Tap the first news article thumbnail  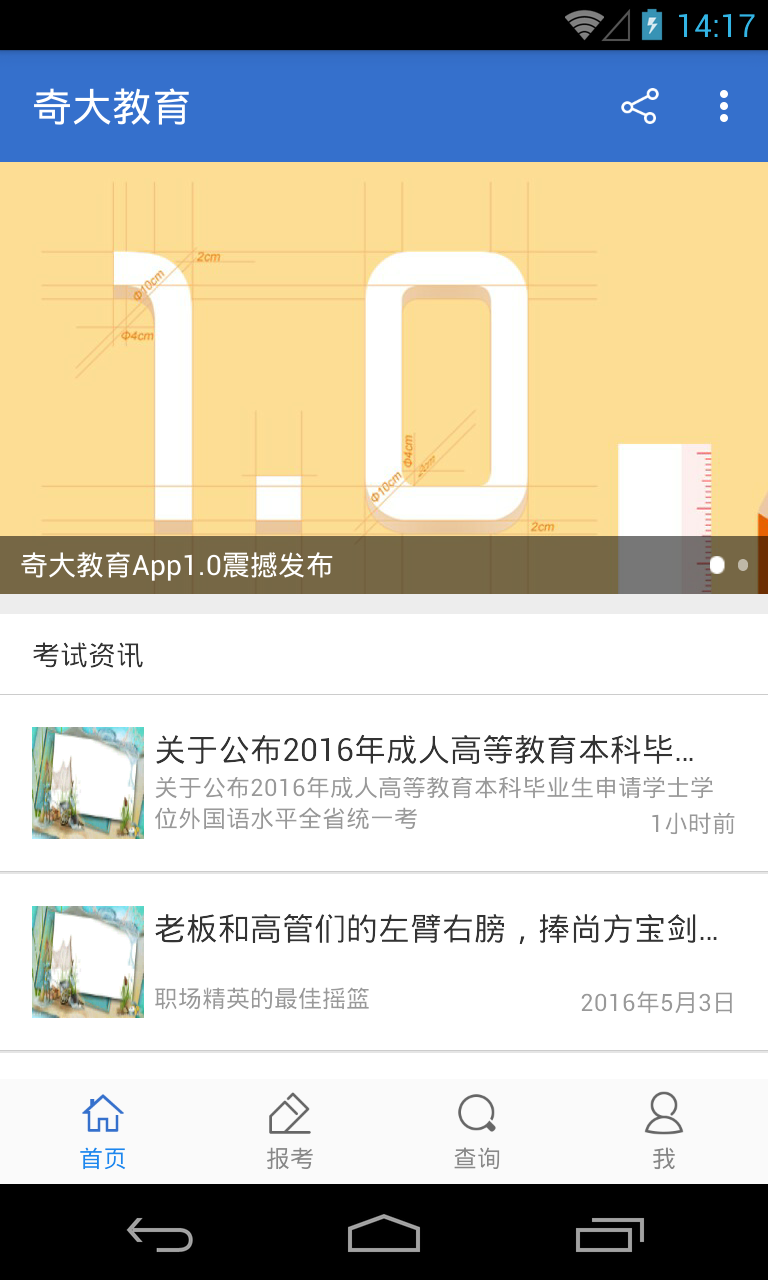[87, 783]
